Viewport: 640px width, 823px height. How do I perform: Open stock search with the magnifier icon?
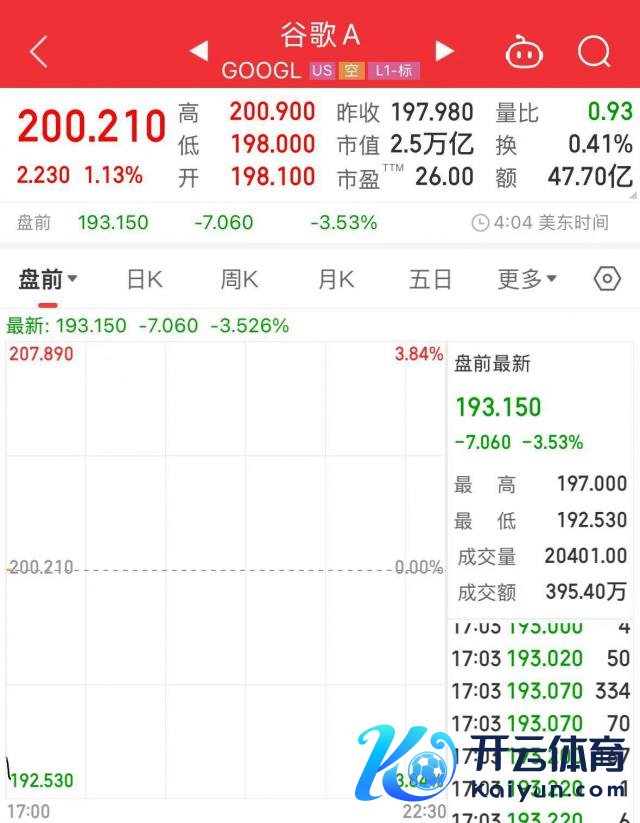[x=594, y=51]
